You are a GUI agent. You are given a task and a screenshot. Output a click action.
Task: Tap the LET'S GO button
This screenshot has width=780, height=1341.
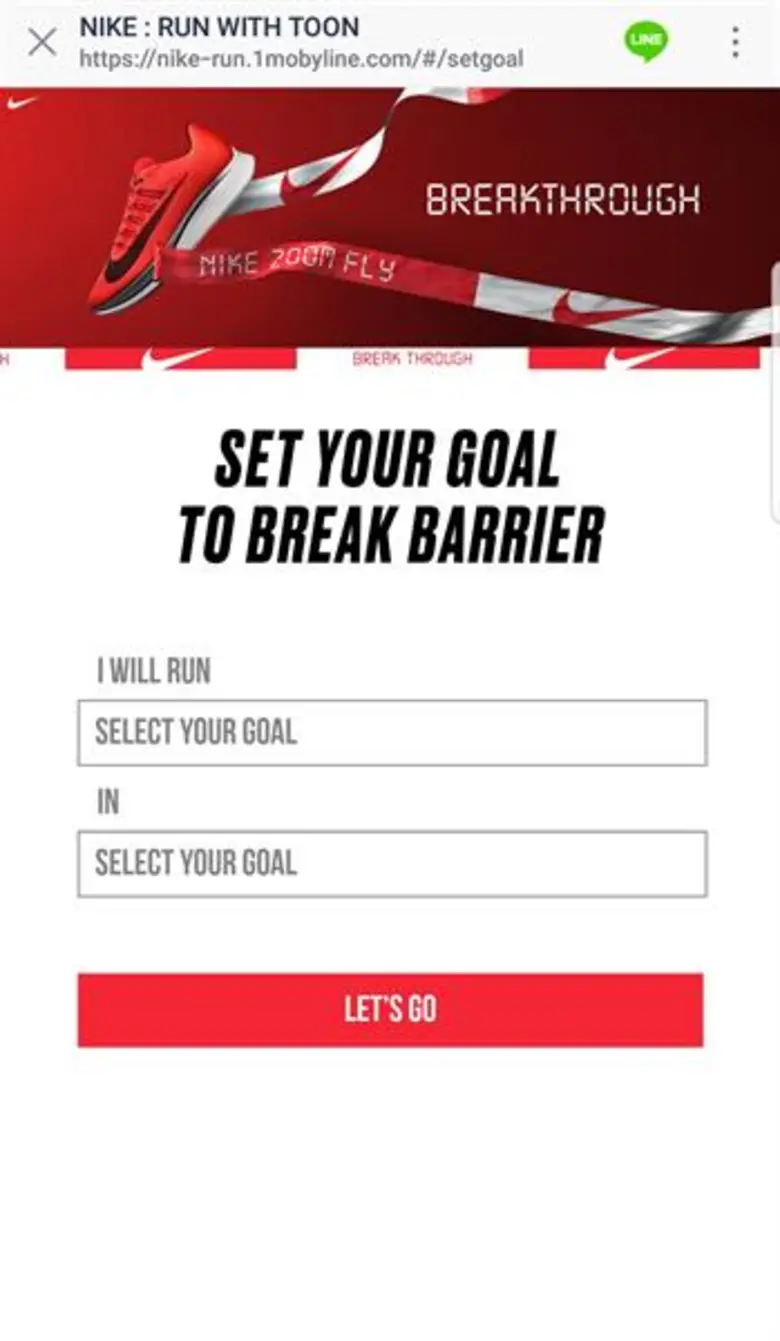pos(390,1010)
